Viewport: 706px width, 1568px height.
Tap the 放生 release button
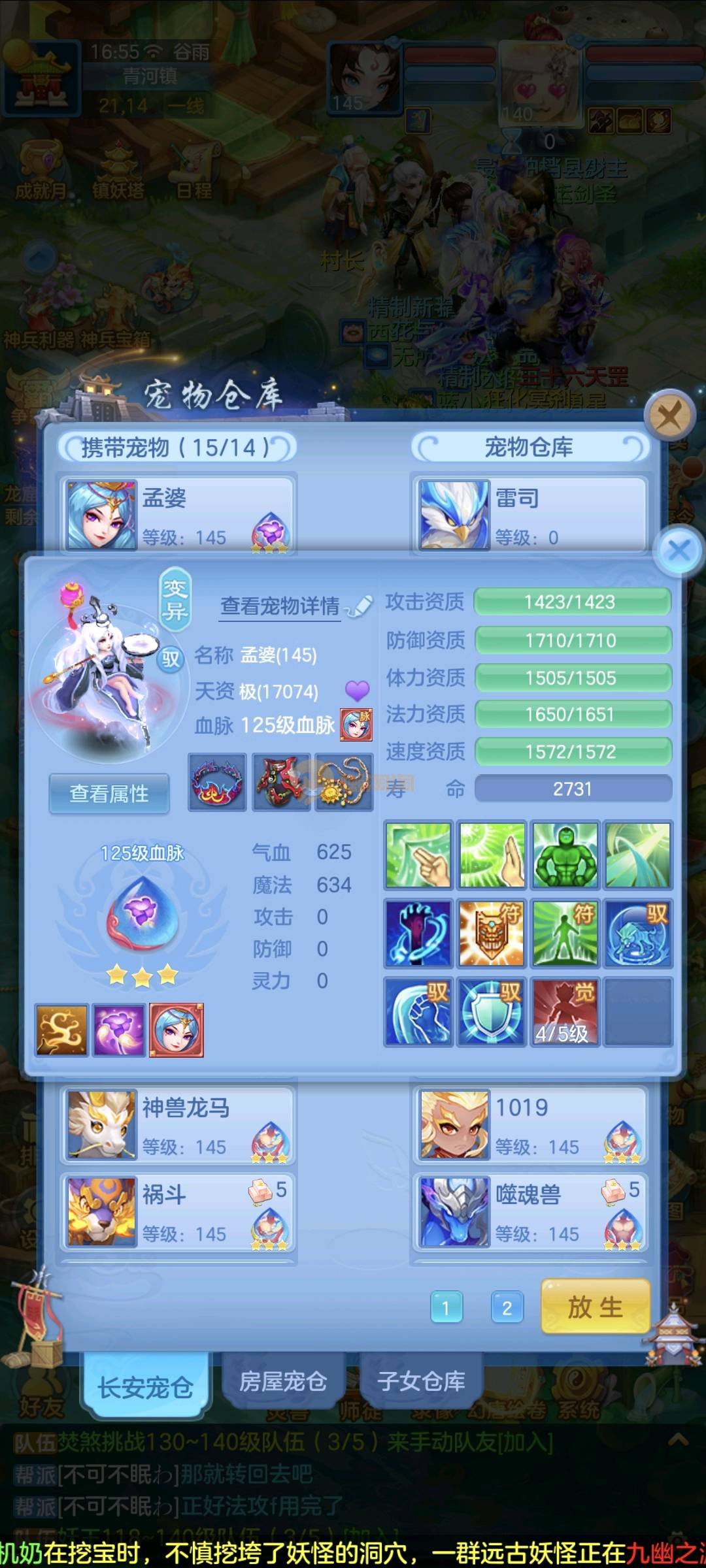[x=595, y=1307]
